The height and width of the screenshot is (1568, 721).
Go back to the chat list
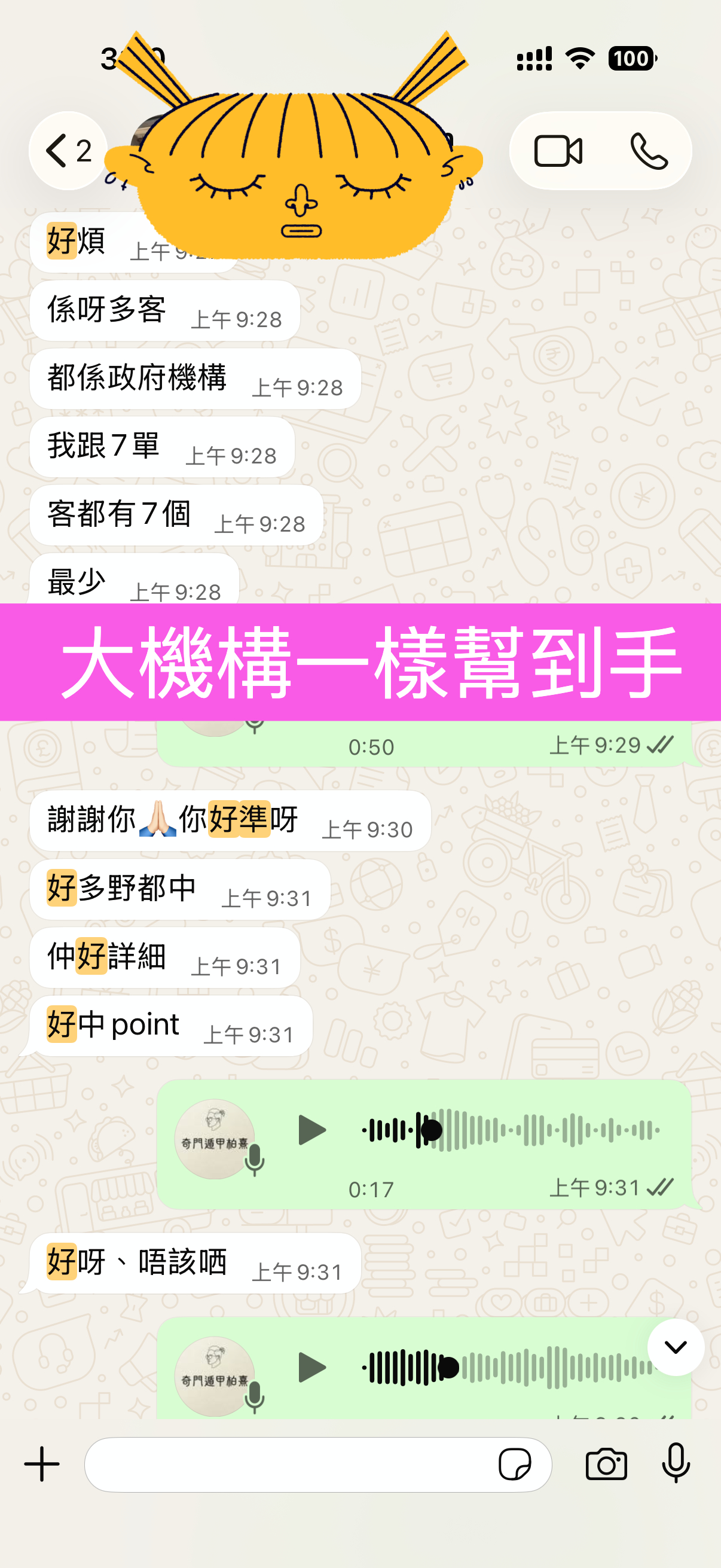68,151
